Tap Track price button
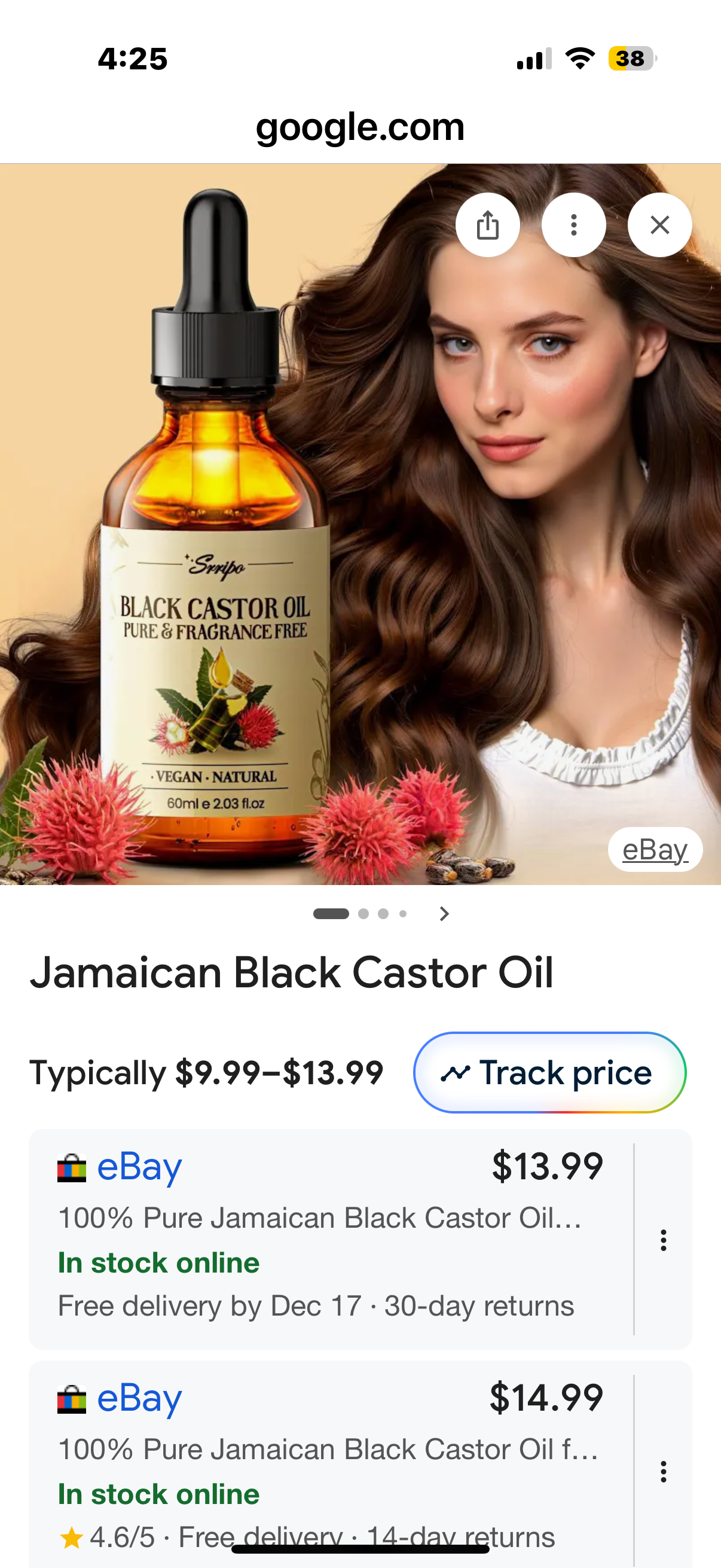 (x=549, y=1072)
